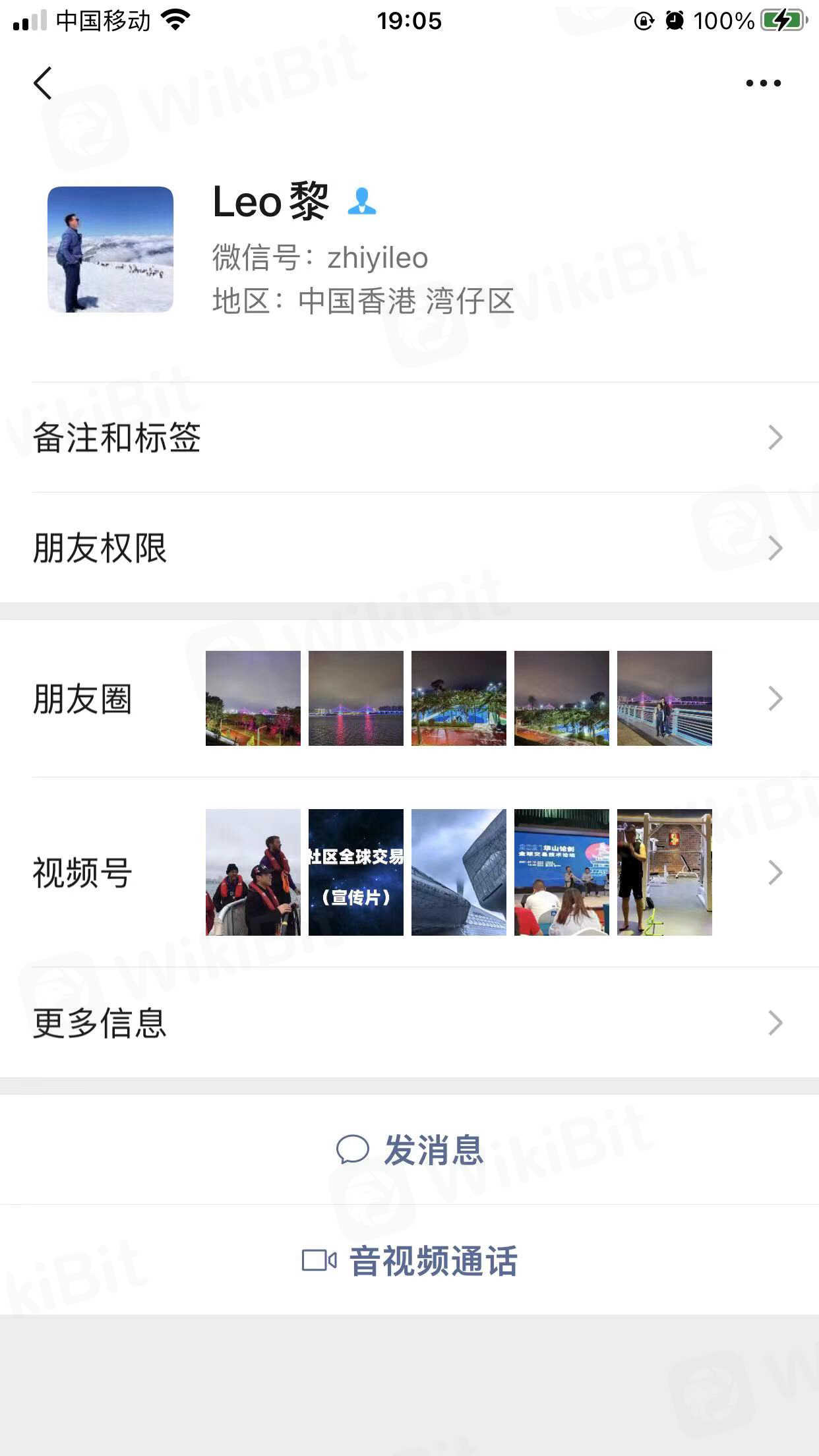This screenshot has width=819, height=1456.
Task: Open 备注和标签 settings row
Action: pyautogui.click(x=409, y=437)
